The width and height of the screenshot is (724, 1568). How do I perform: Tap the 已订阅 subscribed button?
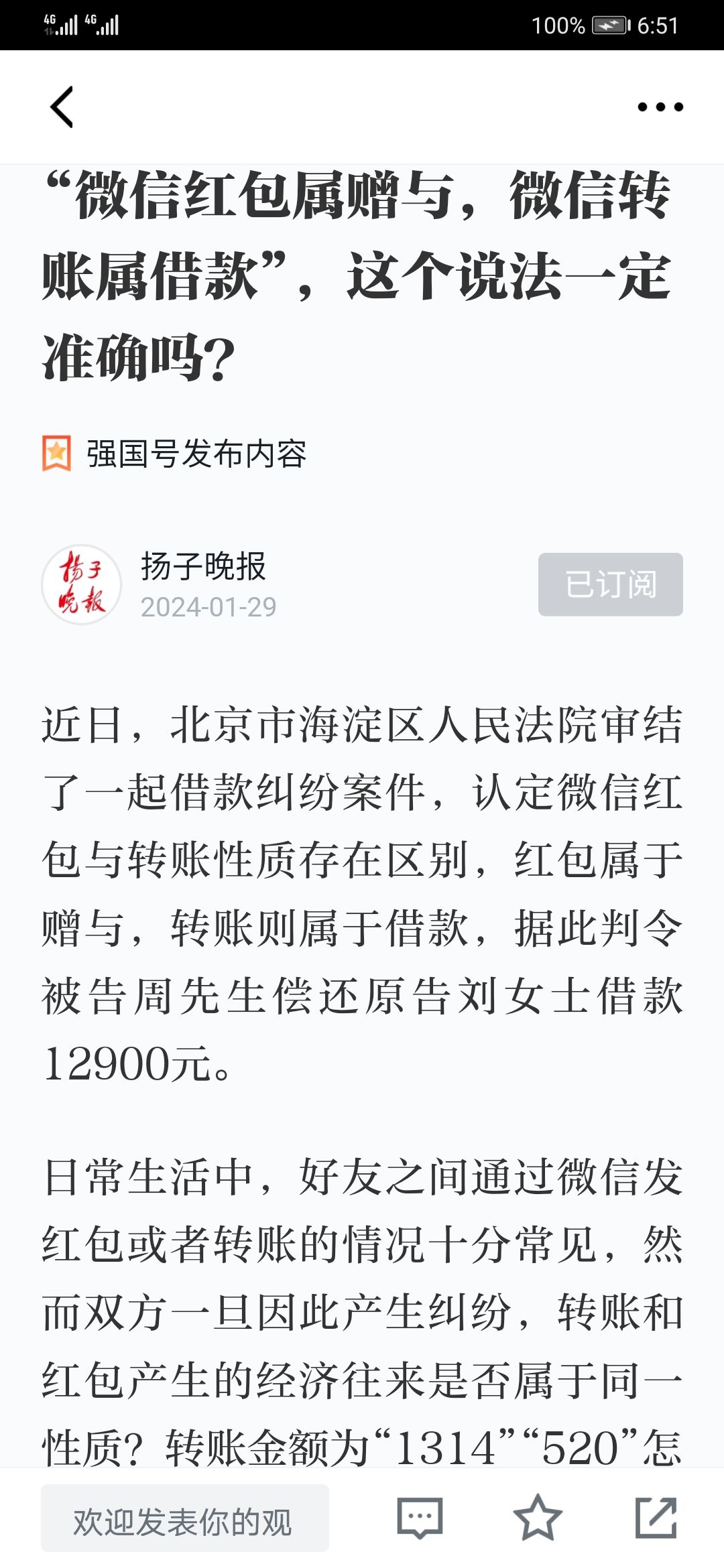[x=611, y=584]
